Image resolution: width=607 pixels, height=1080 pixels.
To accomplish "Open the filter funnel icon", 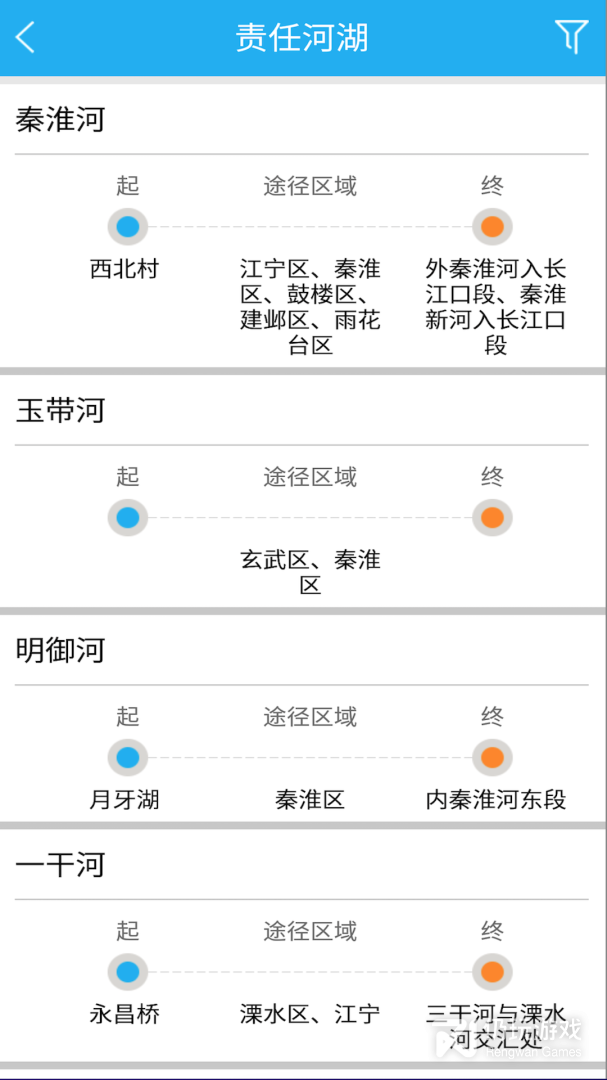I will point(571,37).
